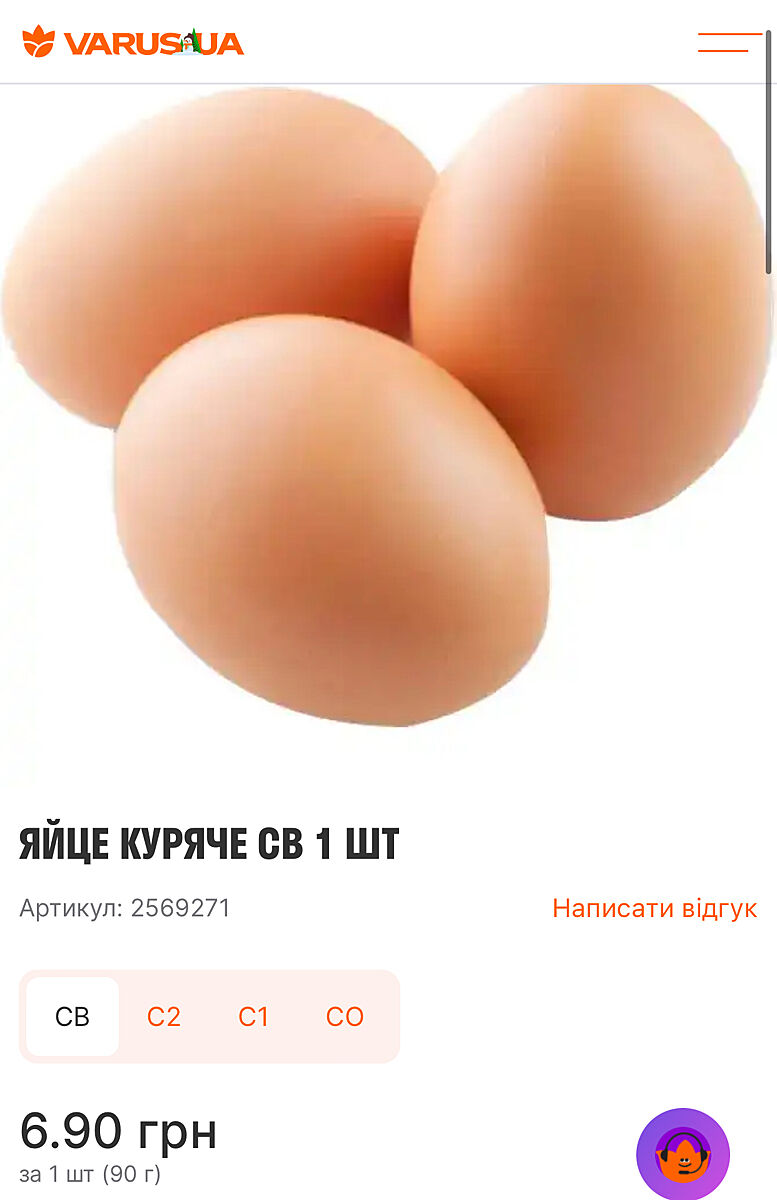Select the СВ egg option

[x=73, y=1017]
